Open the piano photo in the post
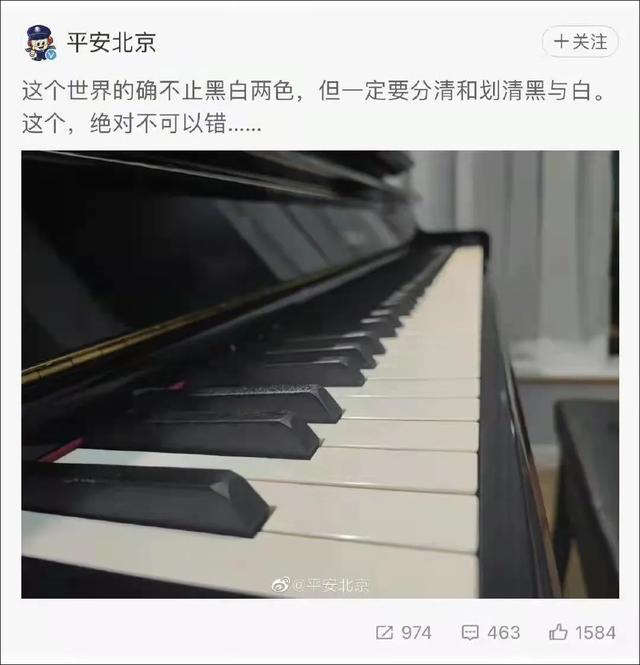This screenshot has height=665, width=640. pyautogui.click(x=320, y=374)
